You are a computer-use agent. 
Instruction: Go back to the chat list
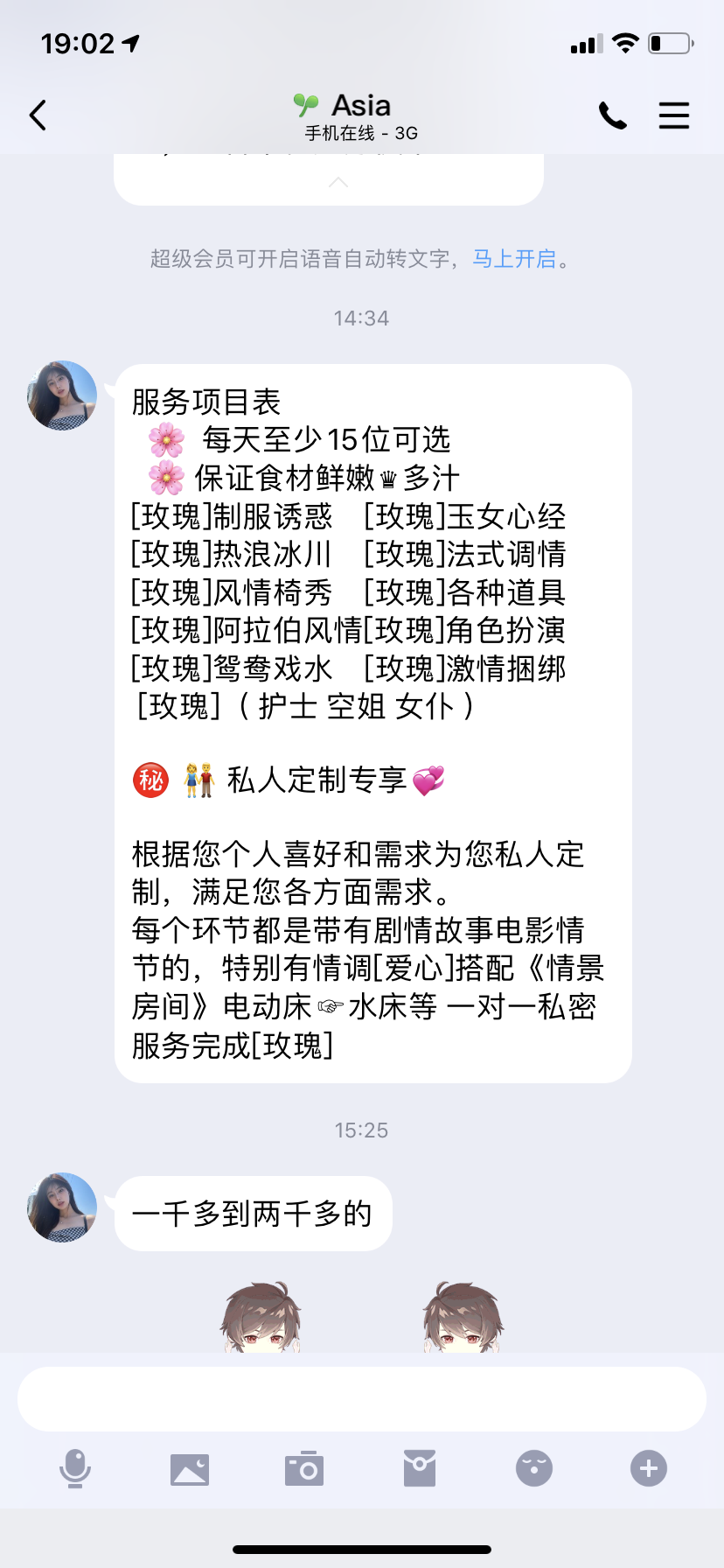[38, 115]
